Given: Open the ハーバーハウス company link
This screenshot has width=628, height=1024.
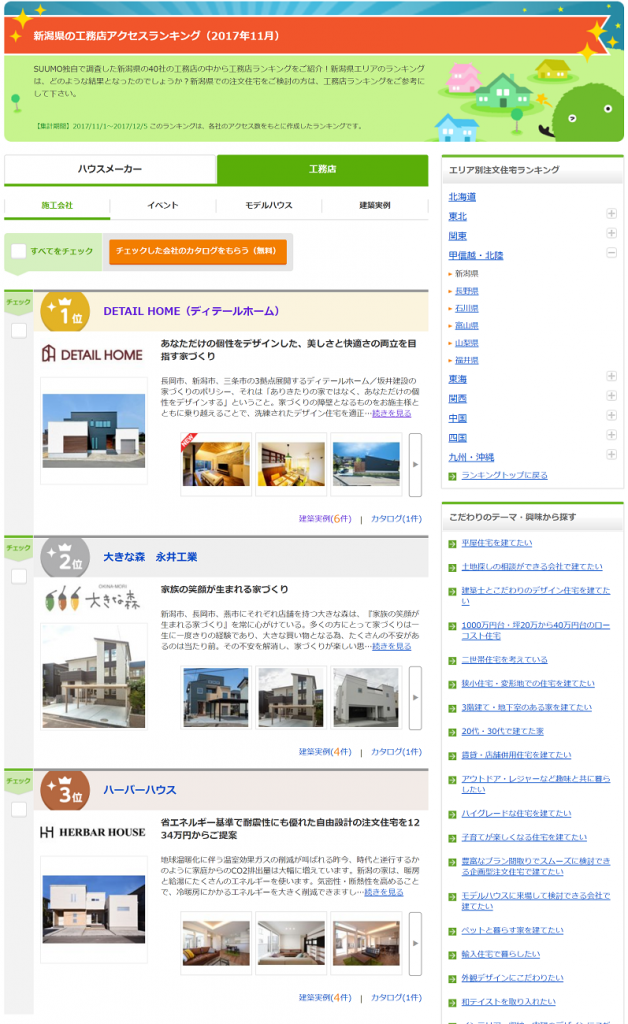Looking at the screenshot, I should pyautogui.click(x=140, y=790).
